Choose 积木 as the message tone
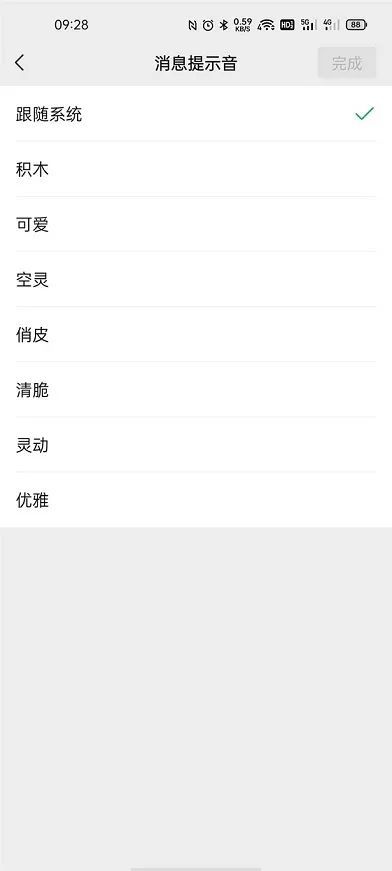Screen dimensions: 392x871 point(196,169)
